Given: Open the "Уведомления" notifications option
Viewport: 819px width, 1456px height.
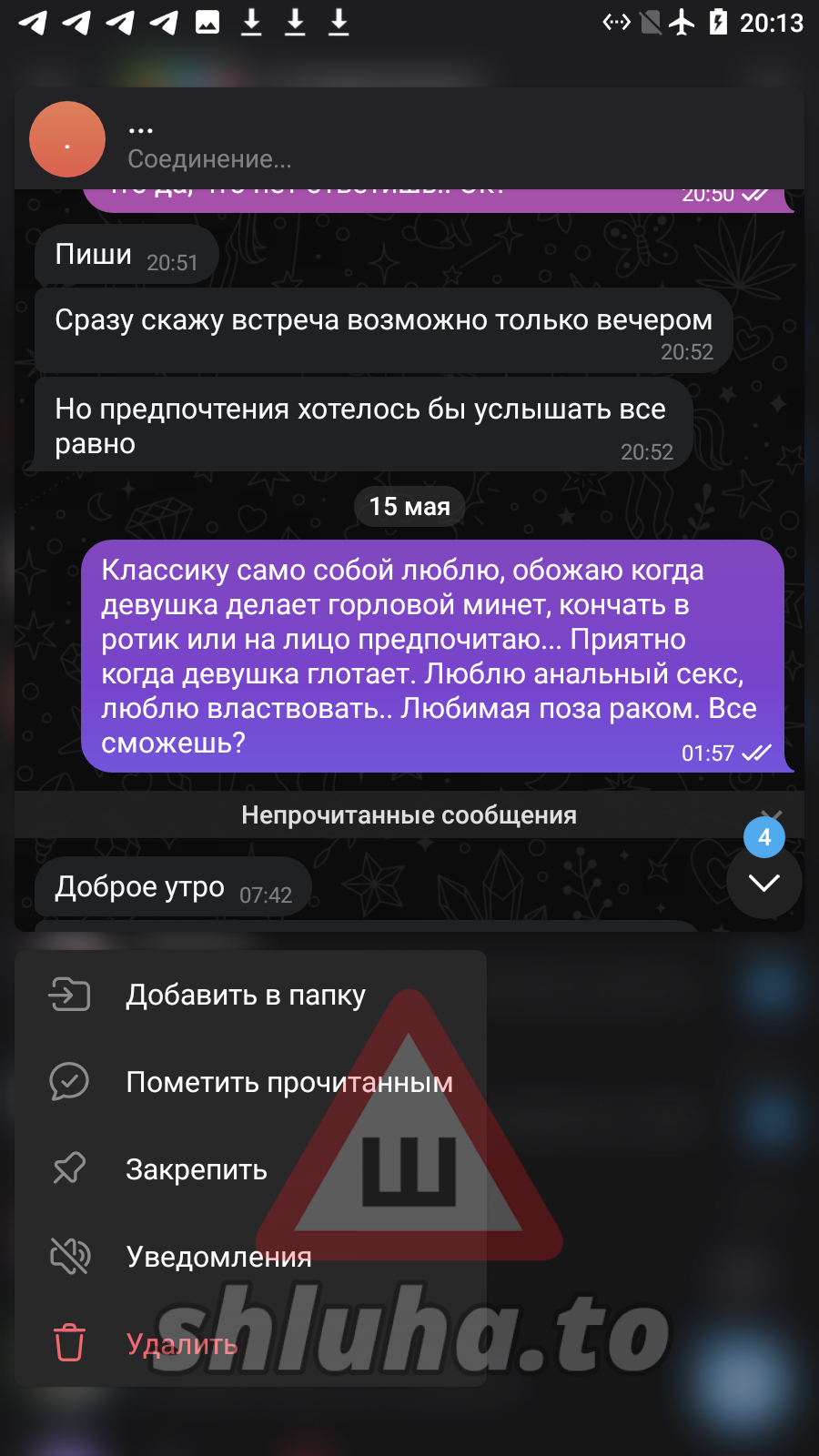Looking at the screenshot, I should tap(218, 1257).
